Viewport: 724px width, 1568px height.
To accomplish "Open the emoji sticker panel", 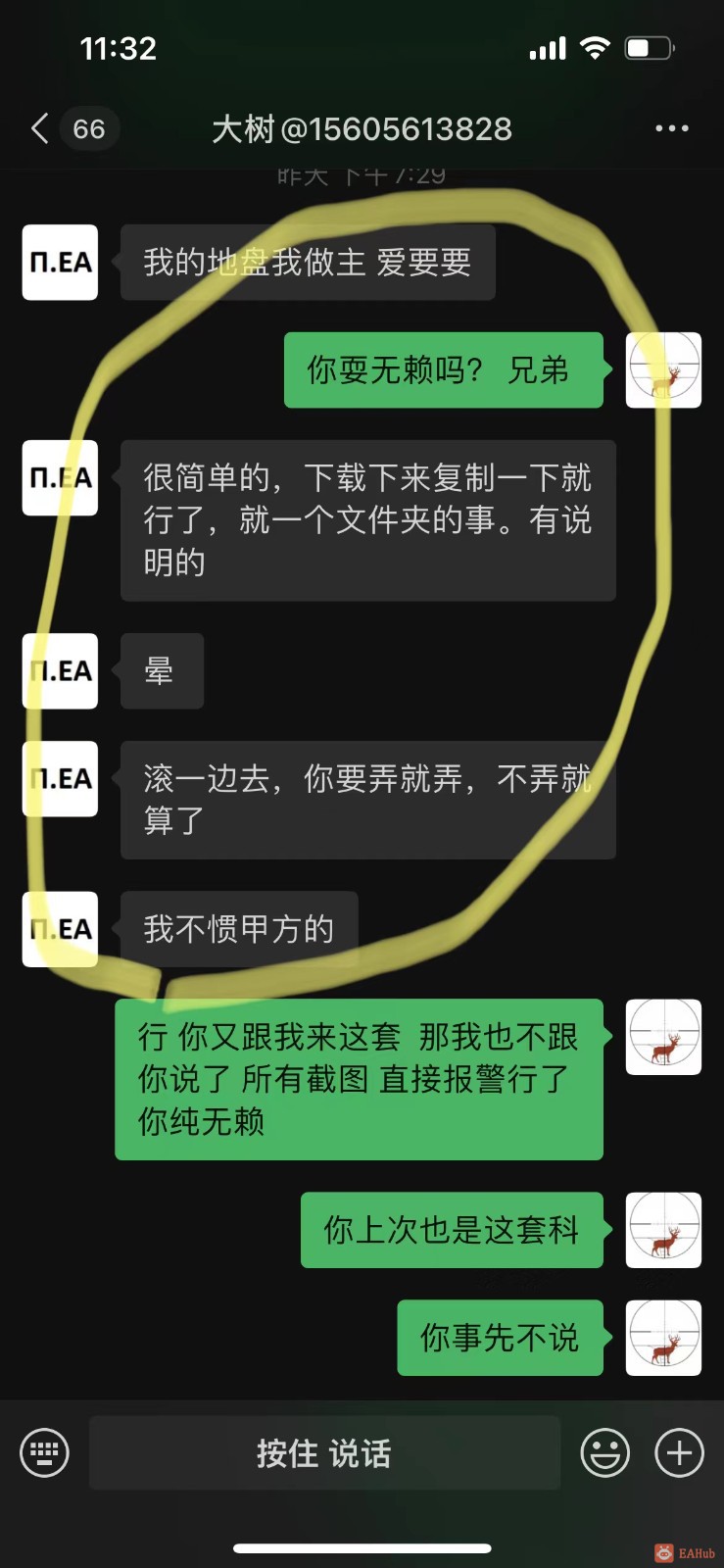I will pos(604,1452).
